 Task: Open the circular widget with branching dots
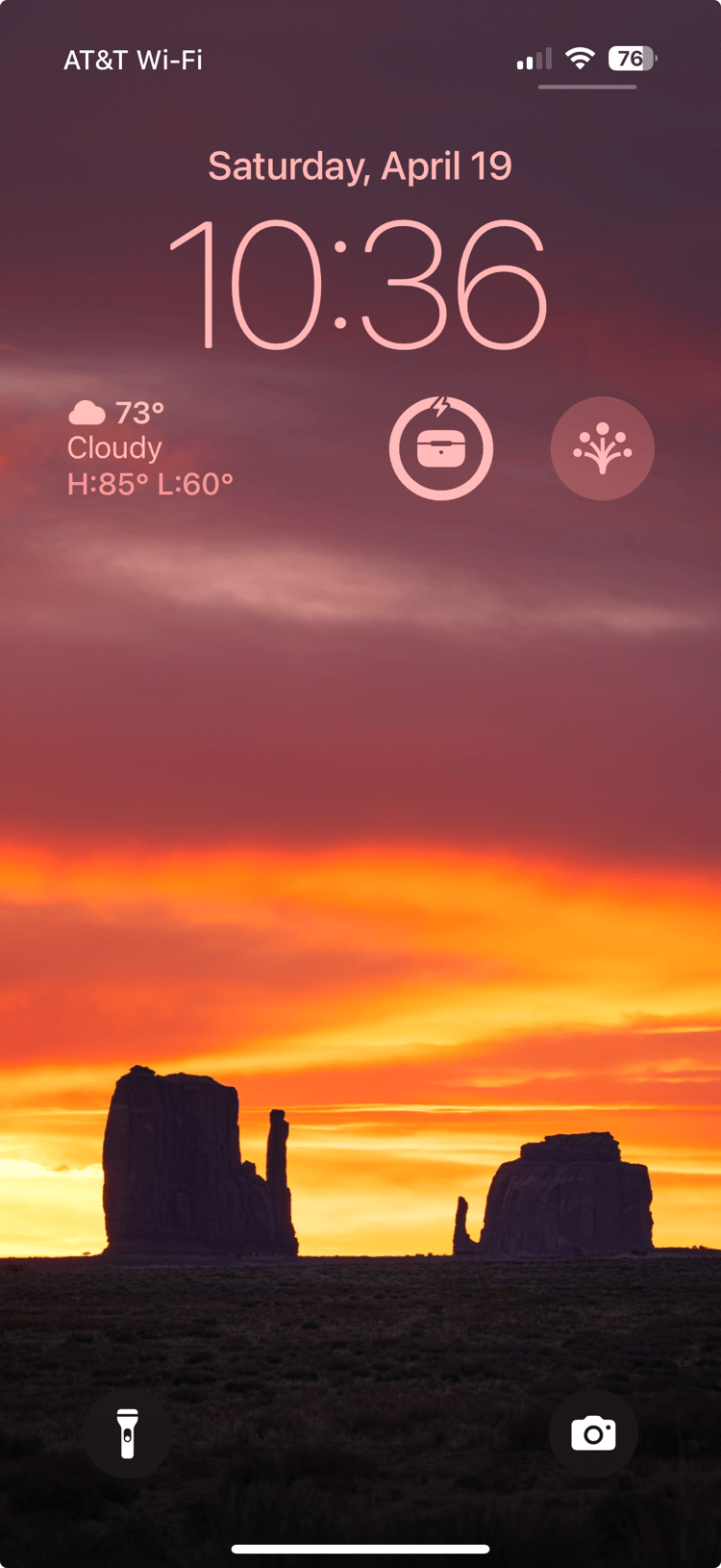(x=603, y=448)
